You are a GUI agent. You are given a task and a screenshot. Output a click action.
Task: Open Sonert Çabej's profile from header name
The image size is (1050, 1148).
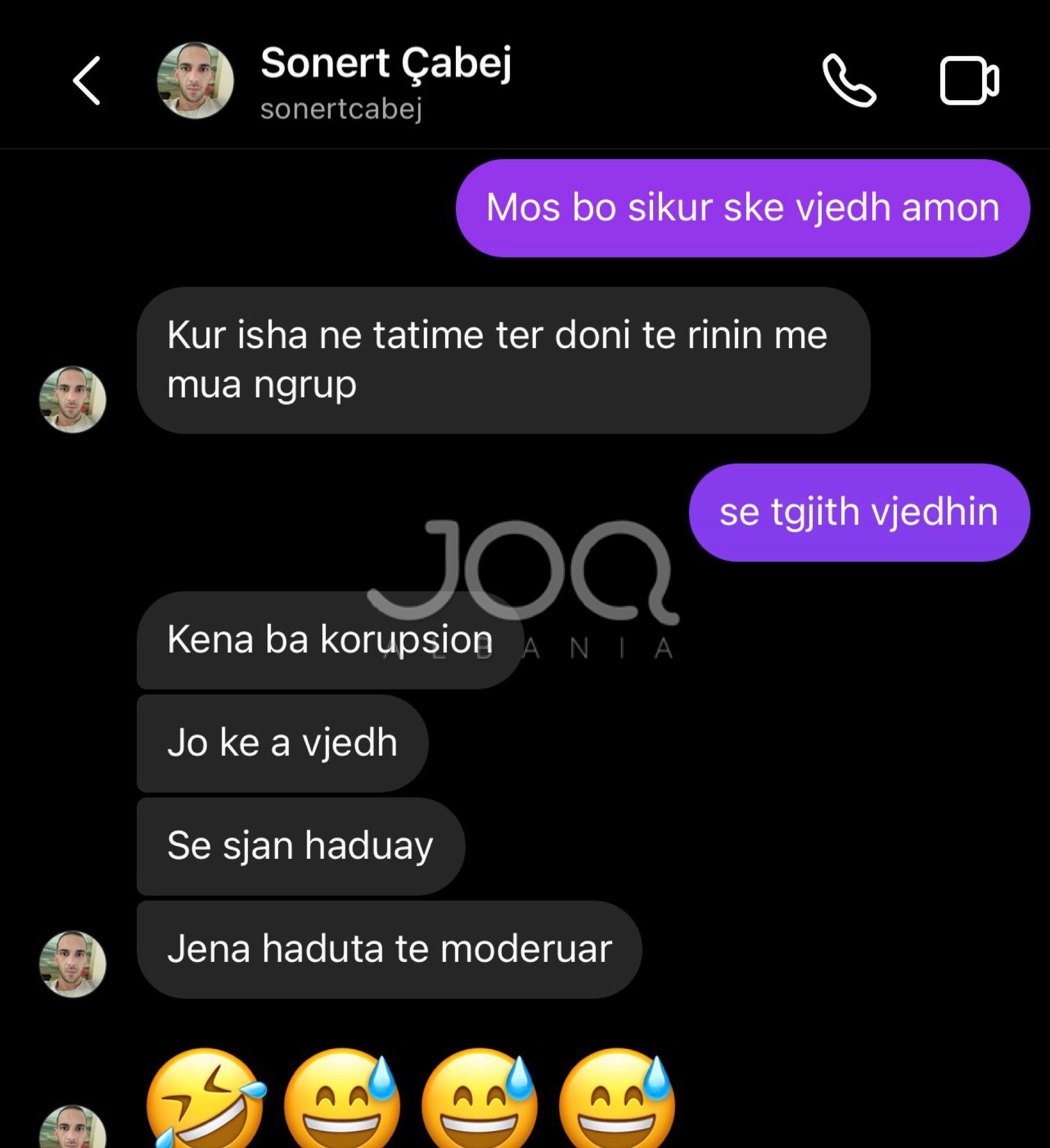point(386,64)
